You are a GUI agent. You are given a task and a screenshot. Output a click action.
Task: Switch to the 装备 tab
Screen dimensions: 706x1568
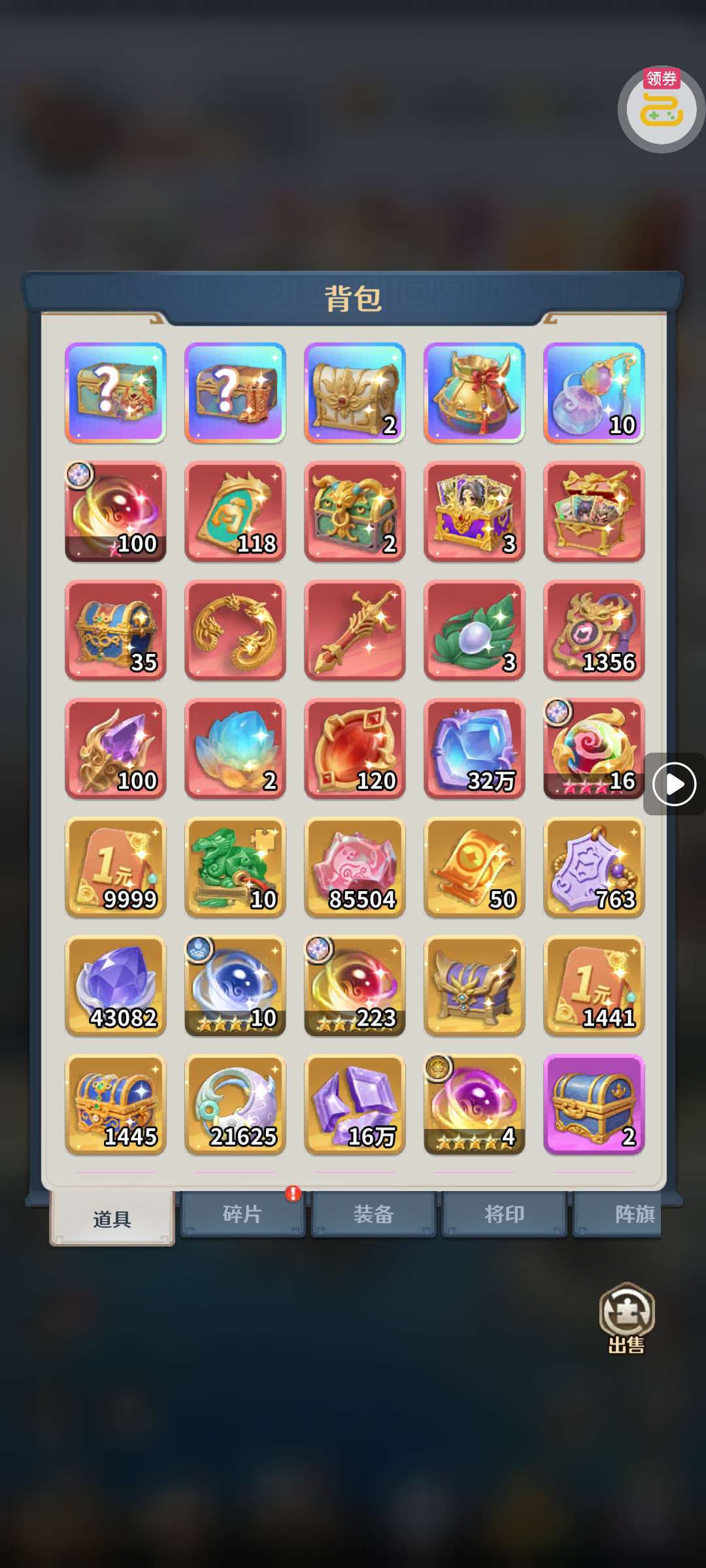[373, 1214]
